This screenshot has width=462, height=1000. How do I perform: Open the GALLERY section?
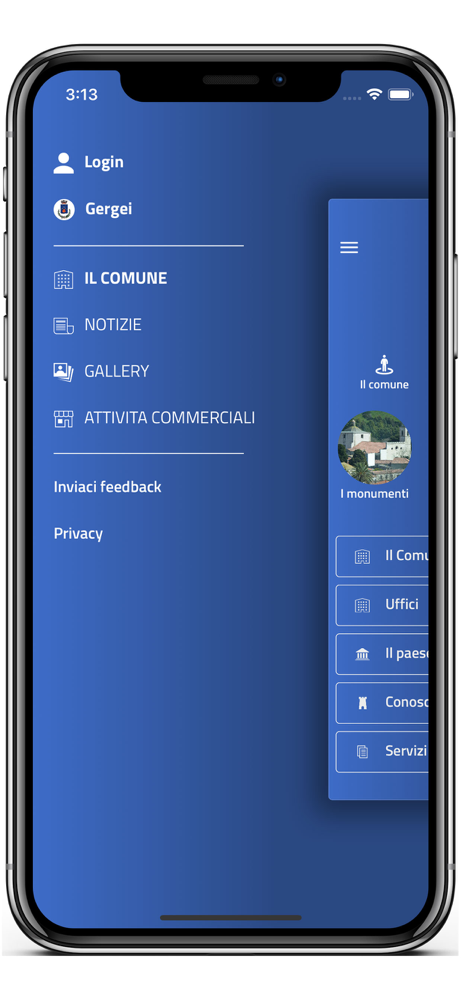(101, 372)
